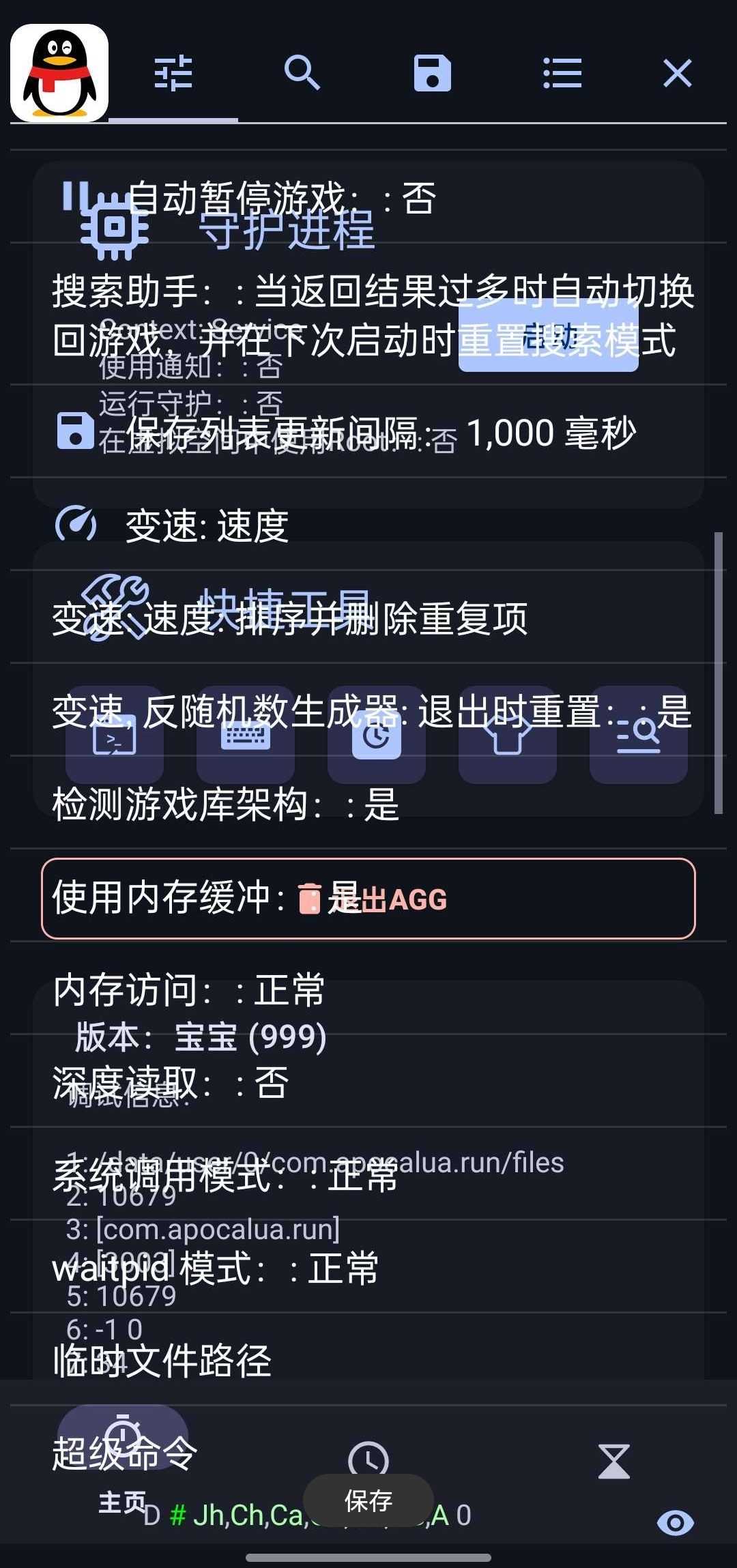
Task: Select 变速: 反随机数生成器 退出时重置
Action: point(369,710)
